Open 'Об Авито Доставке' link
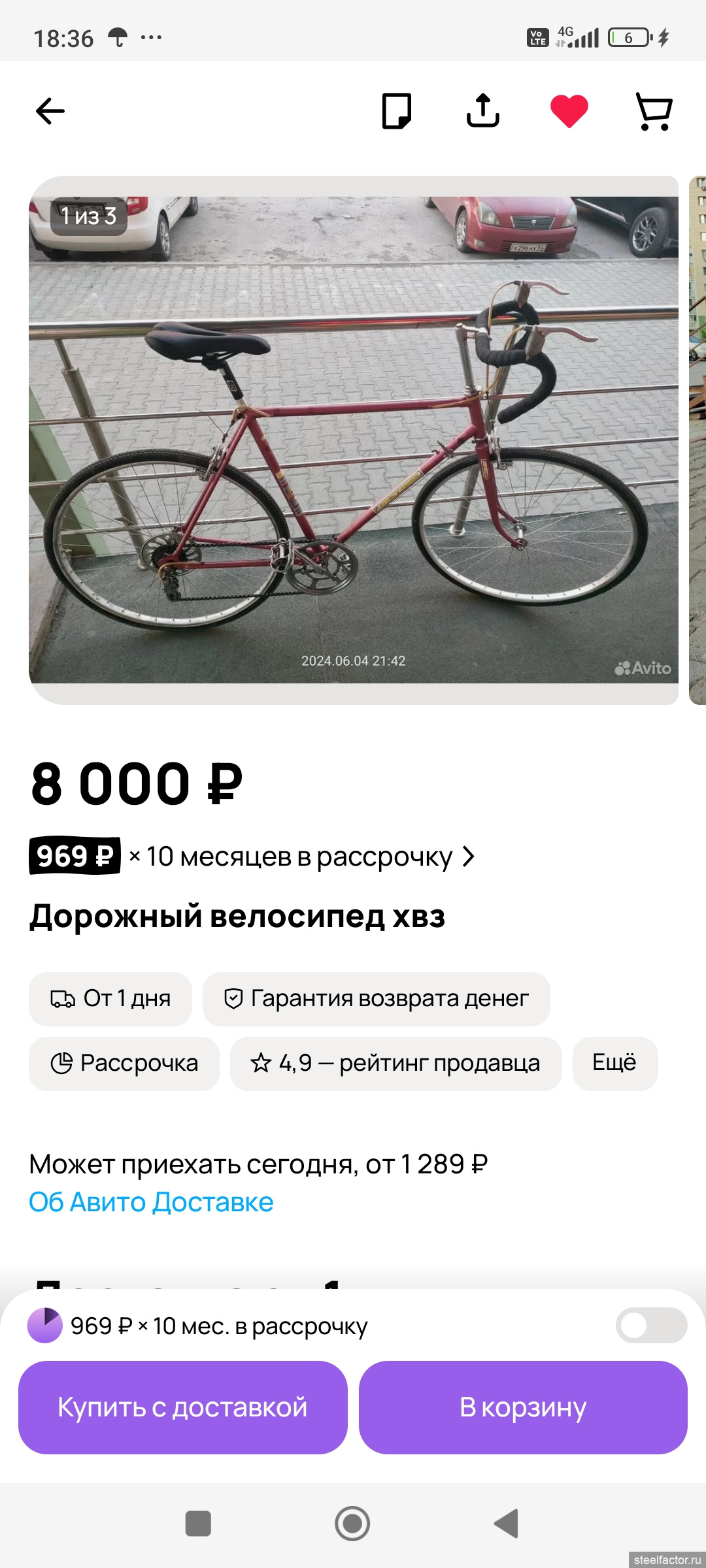 tap(151, 1202)
